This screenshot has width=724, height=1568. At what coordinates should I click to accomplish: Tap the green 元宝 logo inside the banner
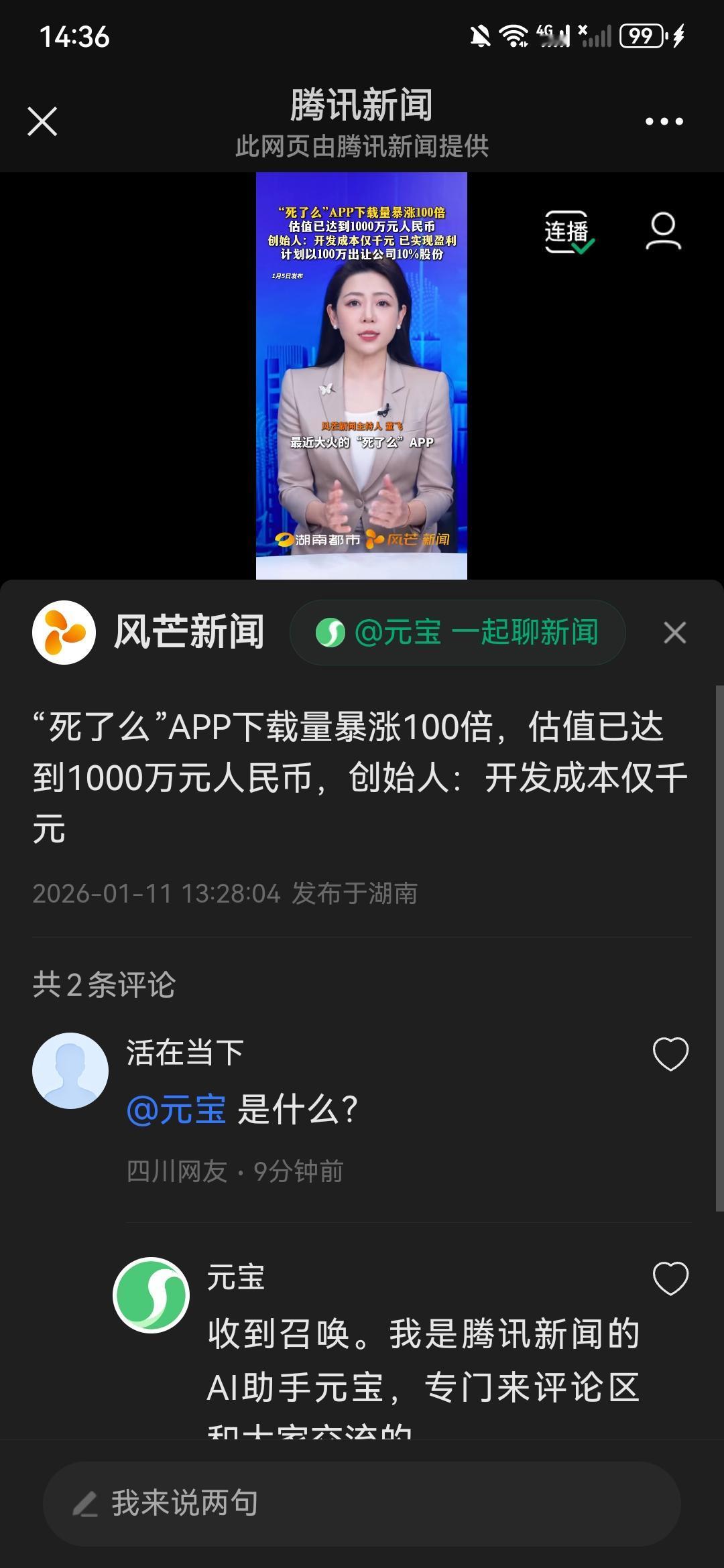[333, 631]
